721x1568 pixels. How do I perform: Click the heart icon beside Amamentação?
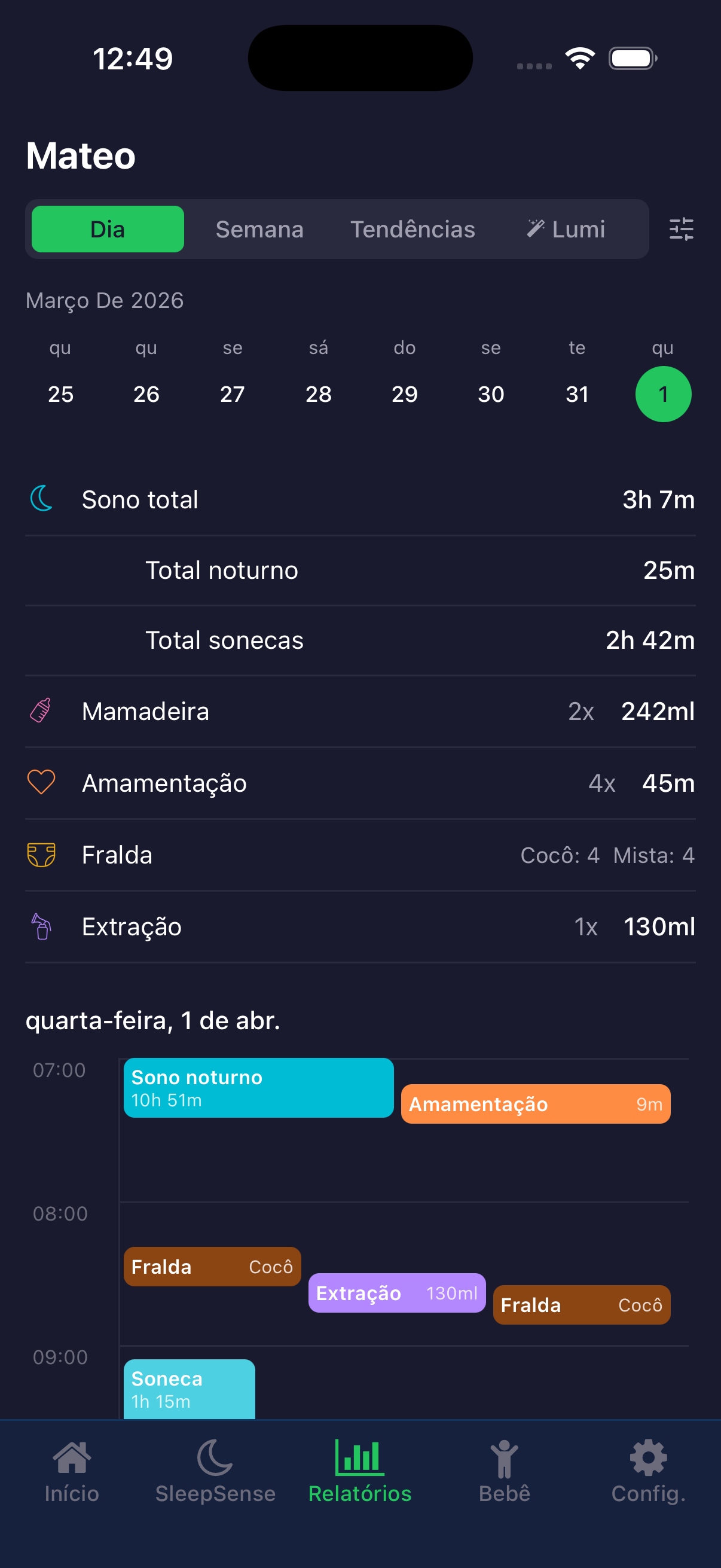click(x=40, y=783)
